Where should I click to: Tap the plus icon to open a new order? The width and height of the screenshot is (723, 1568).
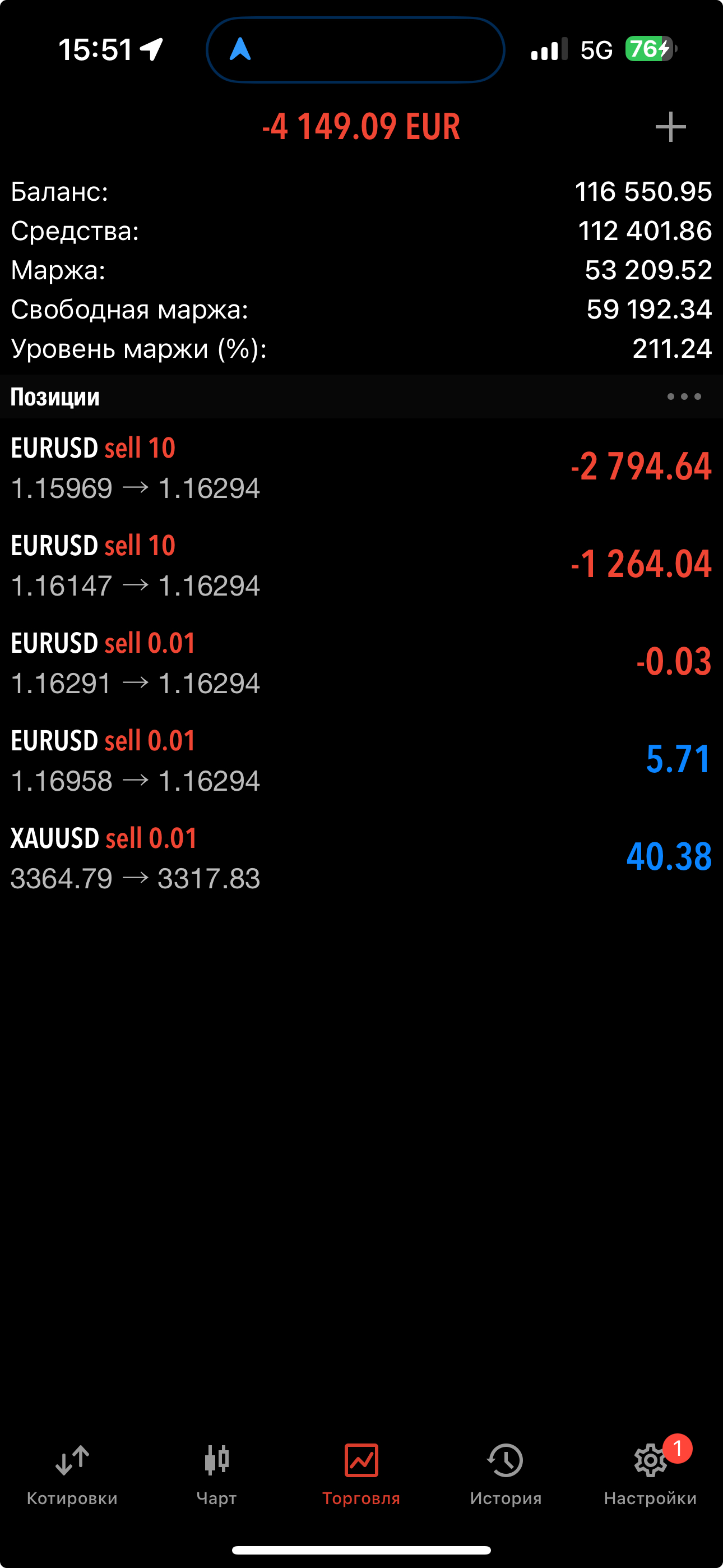tap(670, 127)
